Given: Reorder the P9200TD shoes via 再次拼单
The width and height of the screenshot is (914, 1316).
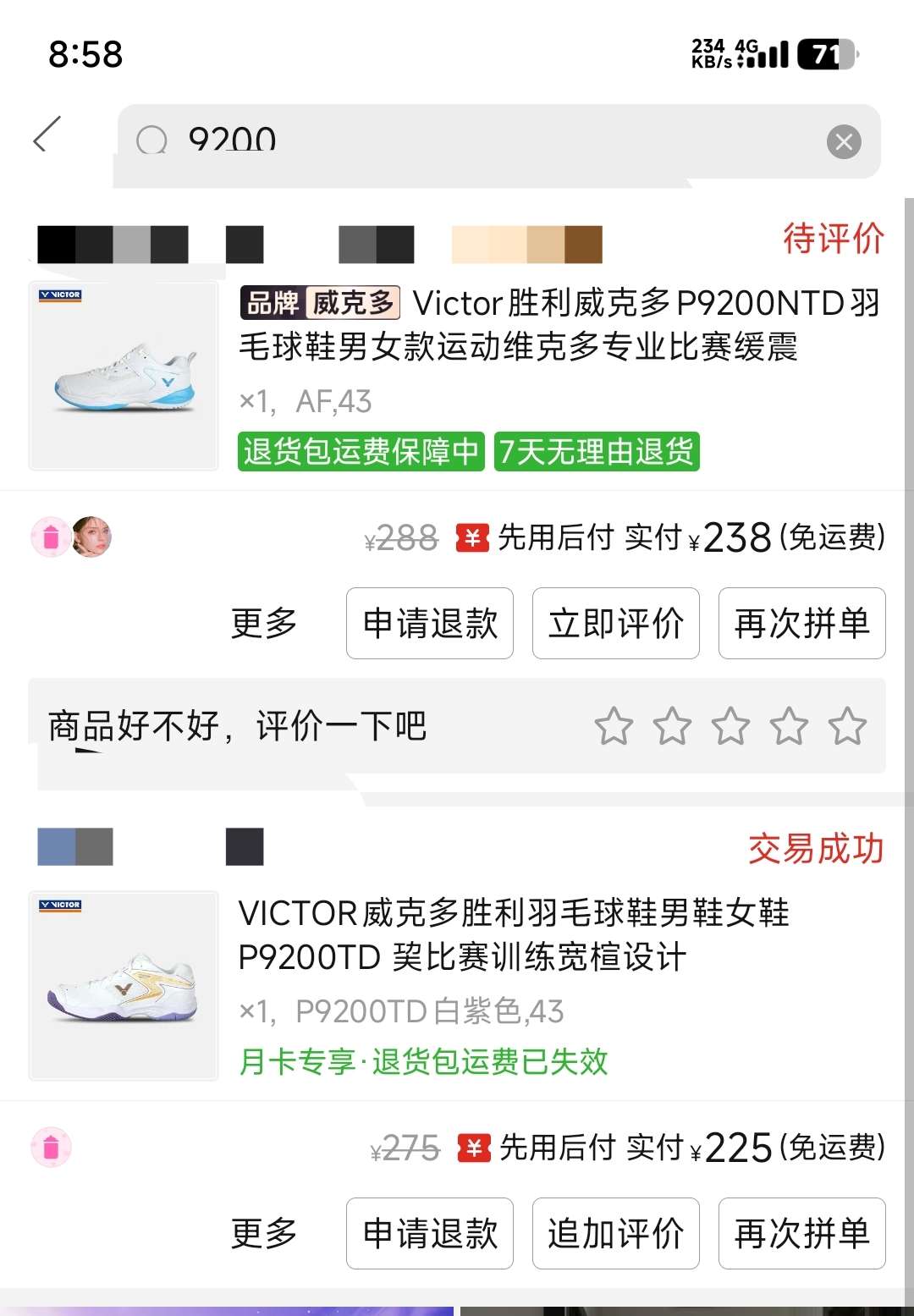Looking at the screenshot, I should pos(801,1233).
